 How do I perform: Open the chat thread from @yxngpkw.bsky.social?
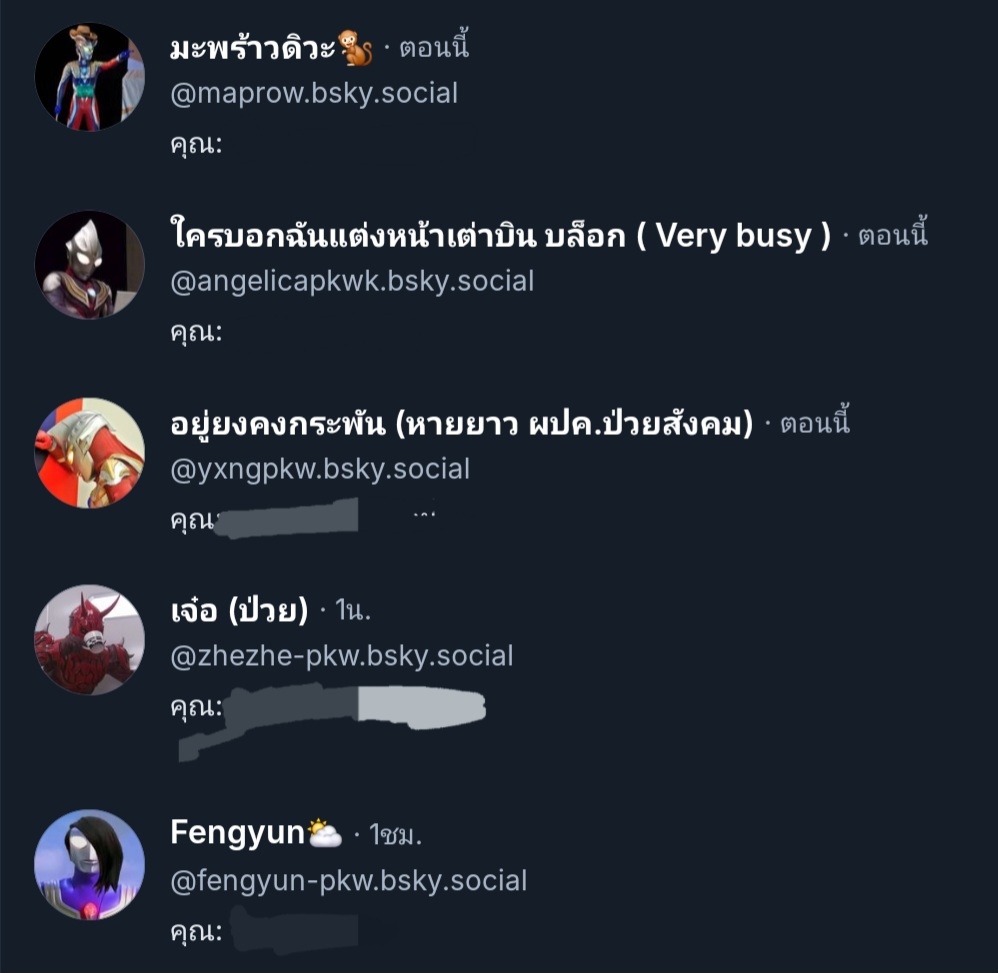pyautogui.click(x=320, y=468)
